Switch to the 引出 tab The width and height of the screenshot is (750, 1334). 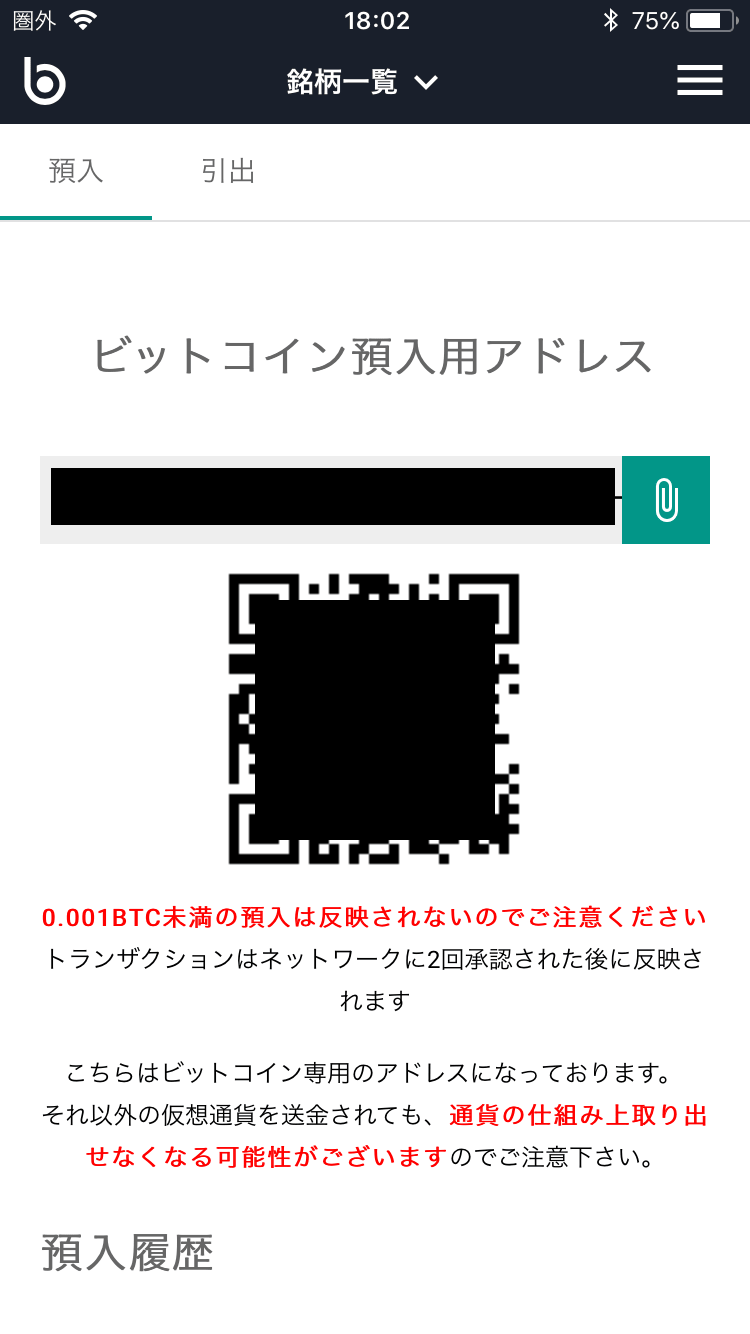pos(228,171)
